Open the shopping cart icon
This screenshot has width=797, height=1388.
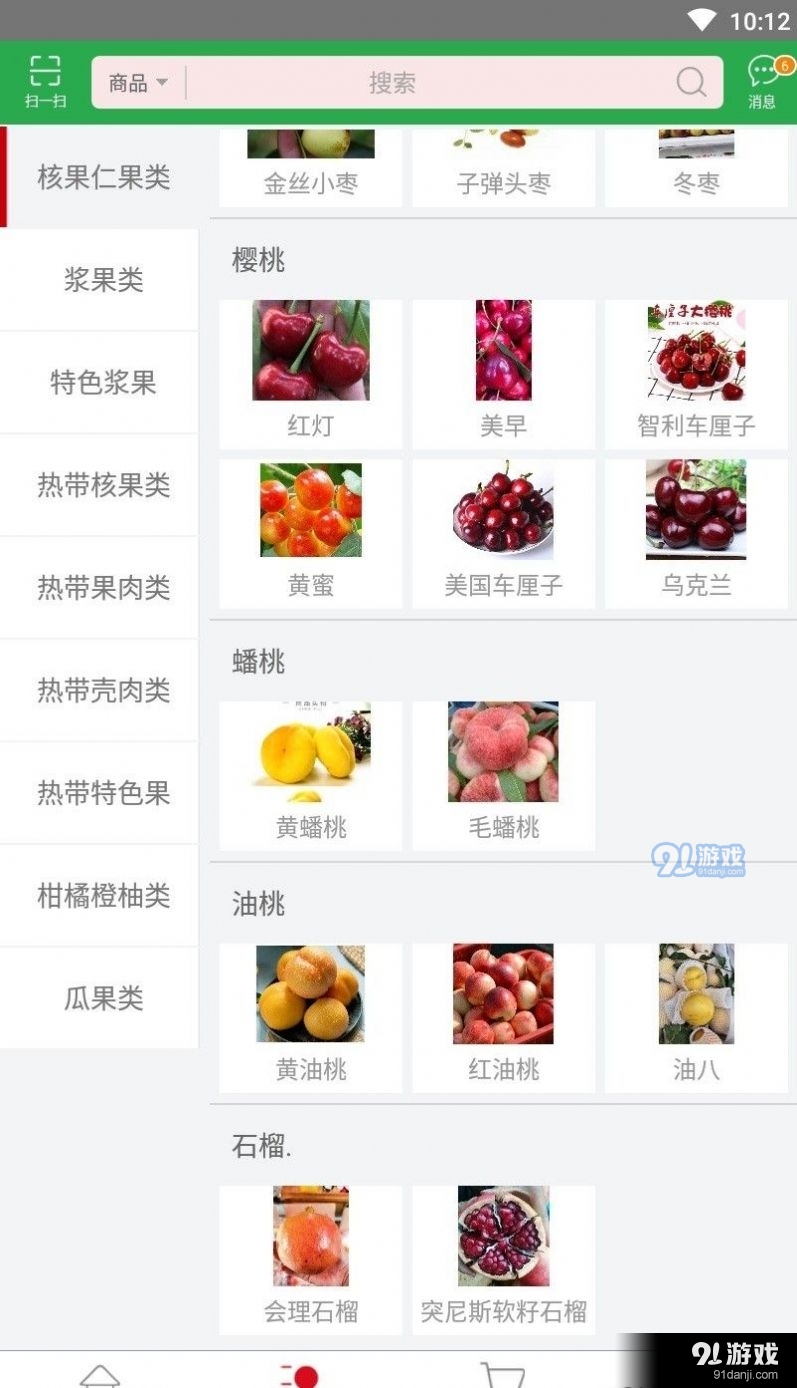(x=500, y=1375)
